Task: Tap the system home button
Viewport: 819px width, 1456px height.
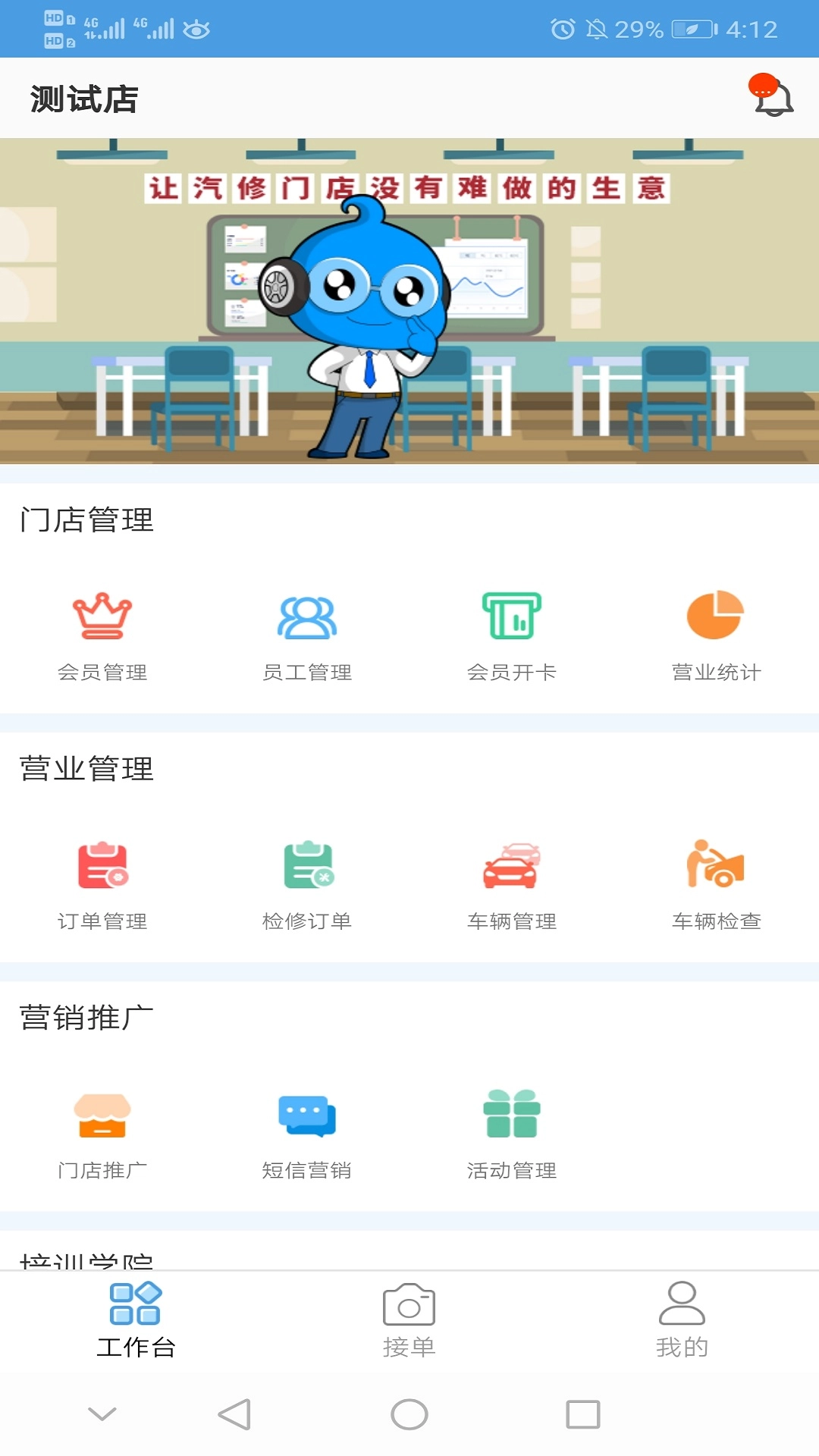Action: [409, 1414]
